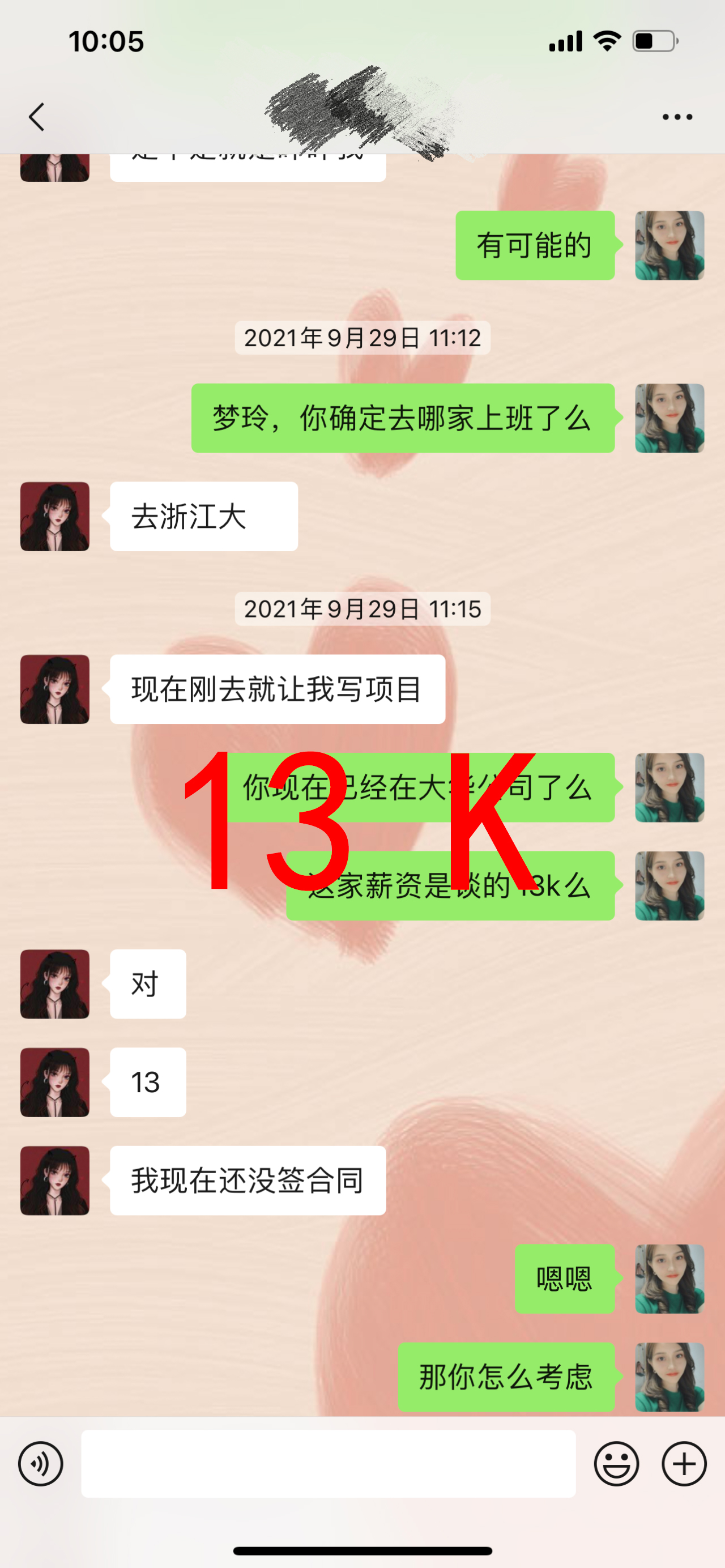
Task: Open the plus attachments menu
Action: [684, 1463]
